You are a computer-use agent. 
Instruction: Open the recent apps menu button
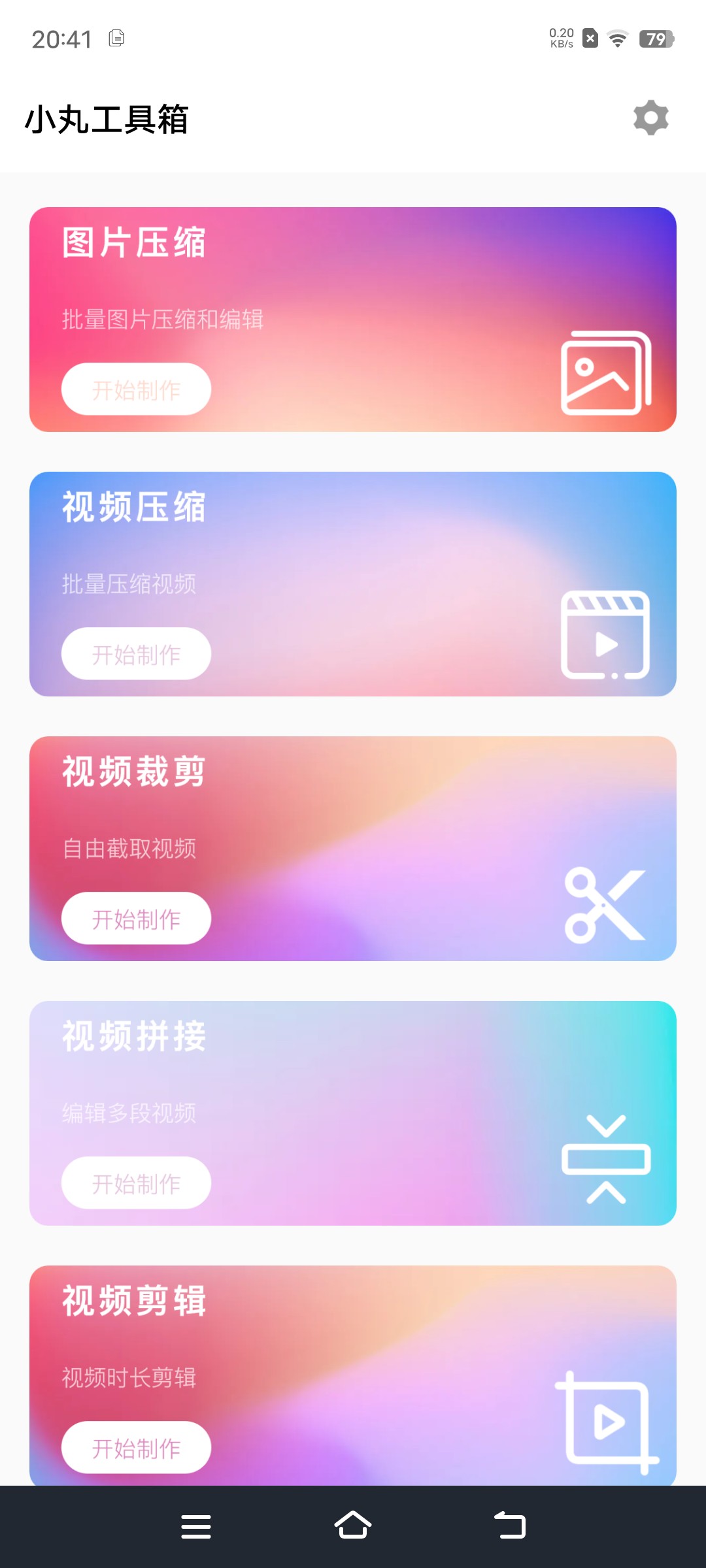[196, 1527]
